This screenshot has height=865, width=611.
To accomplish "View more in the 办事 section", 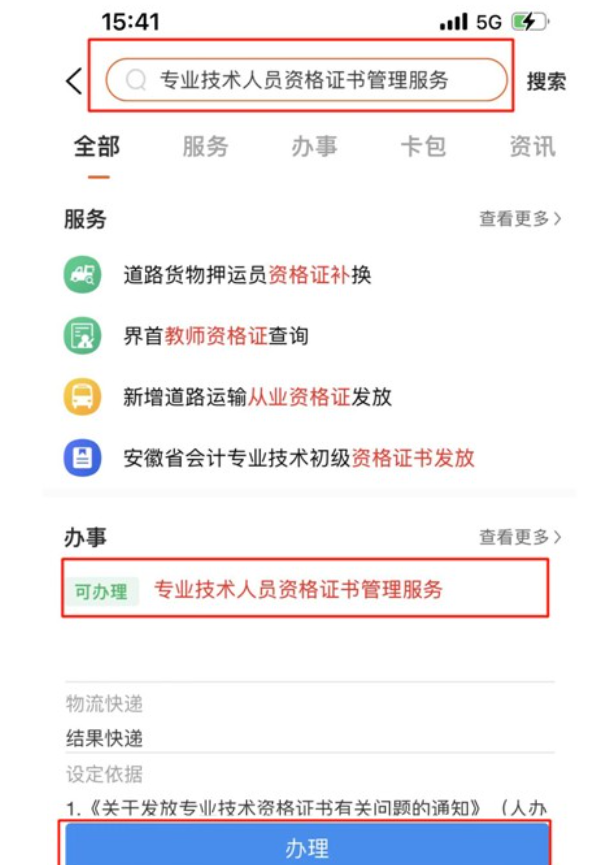I will [519, 537].
